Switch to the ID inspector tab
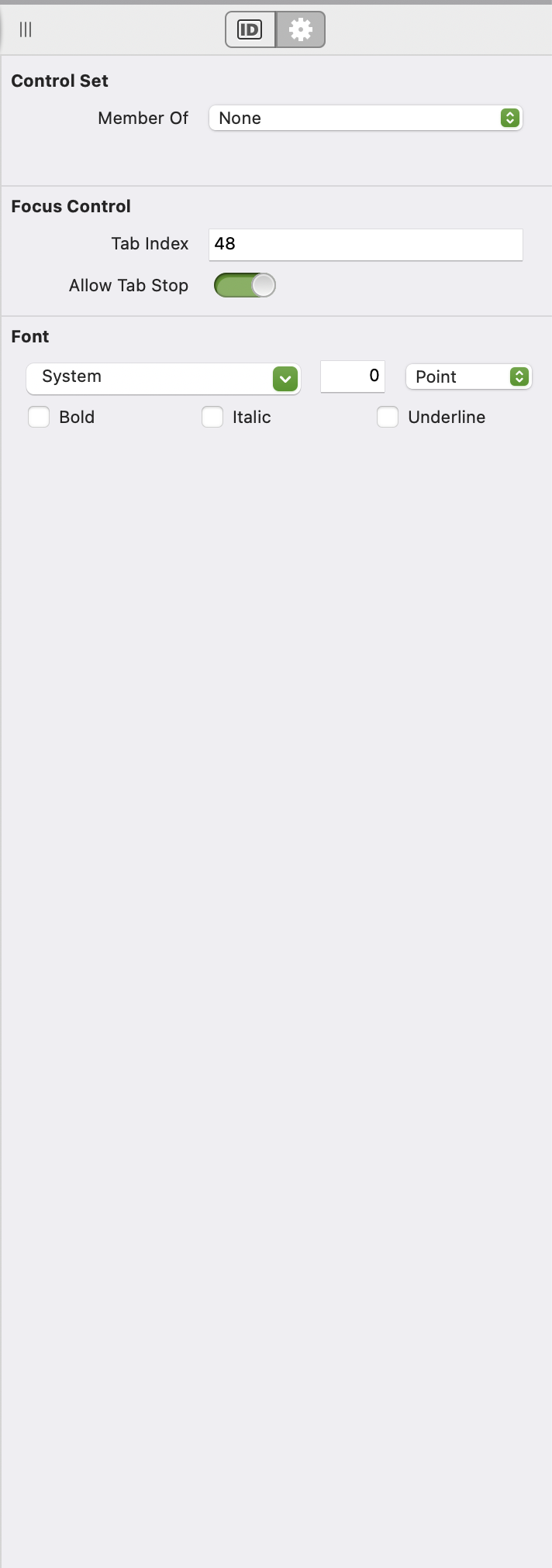Image resolution: width=552 pixels, height=1568 pixels. click(250, 30)
